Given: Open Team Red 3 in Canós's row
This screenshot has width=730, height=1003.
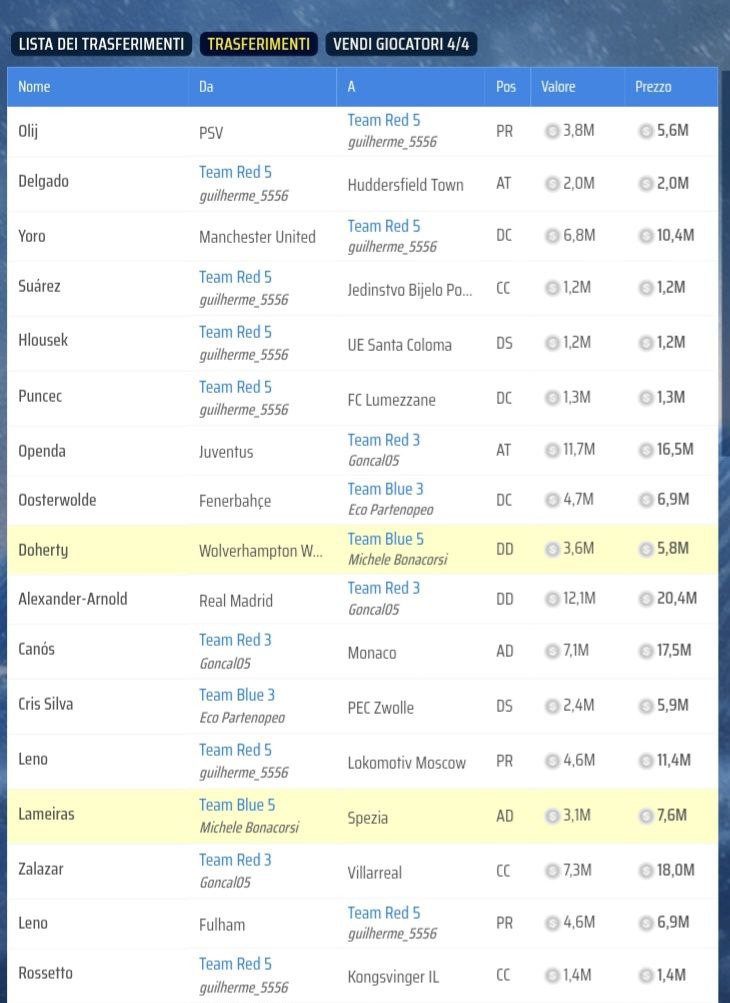Looking at the screenshot, I should click(235, 640).
